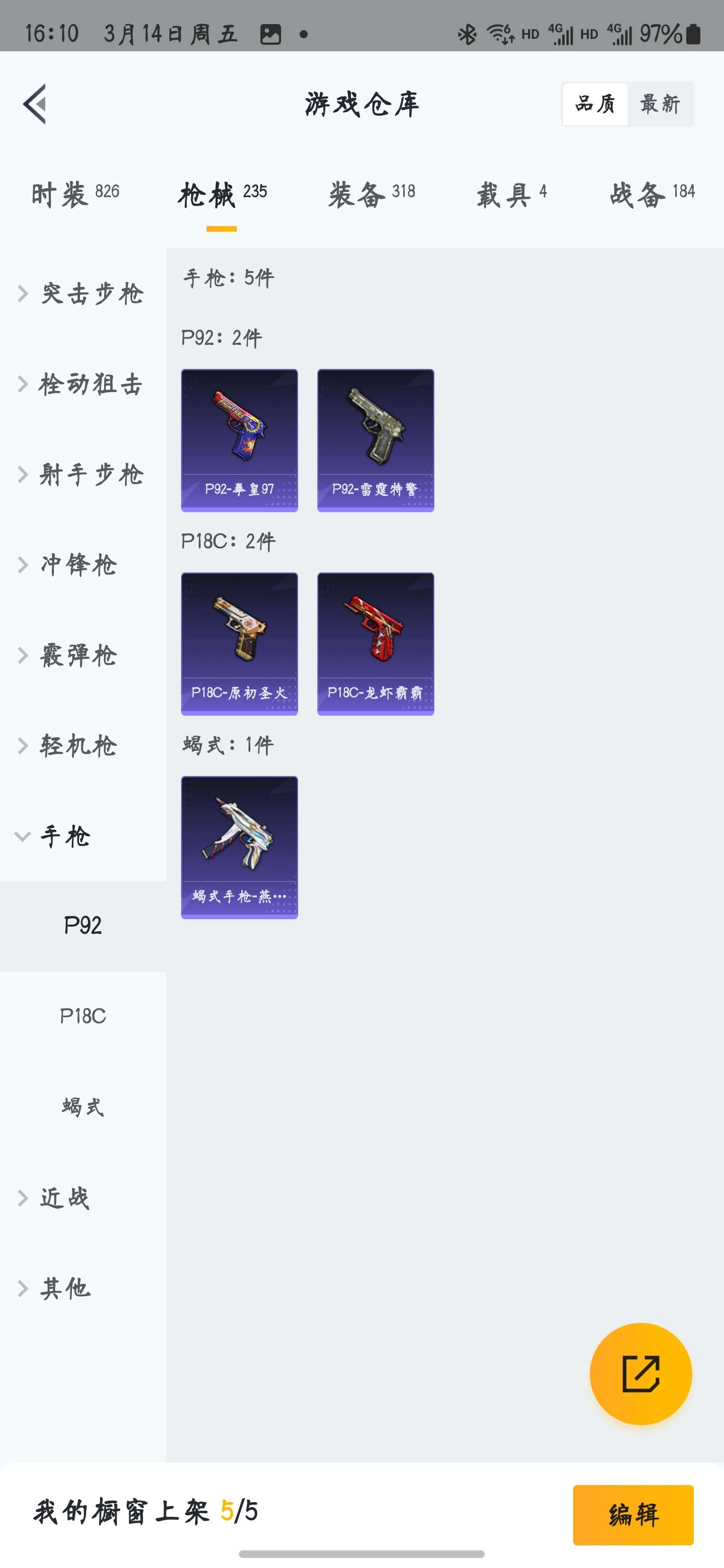Select the P18C subcategory in sidebar
Screen dimensions: 724x1568
(x=83, y=1017)
